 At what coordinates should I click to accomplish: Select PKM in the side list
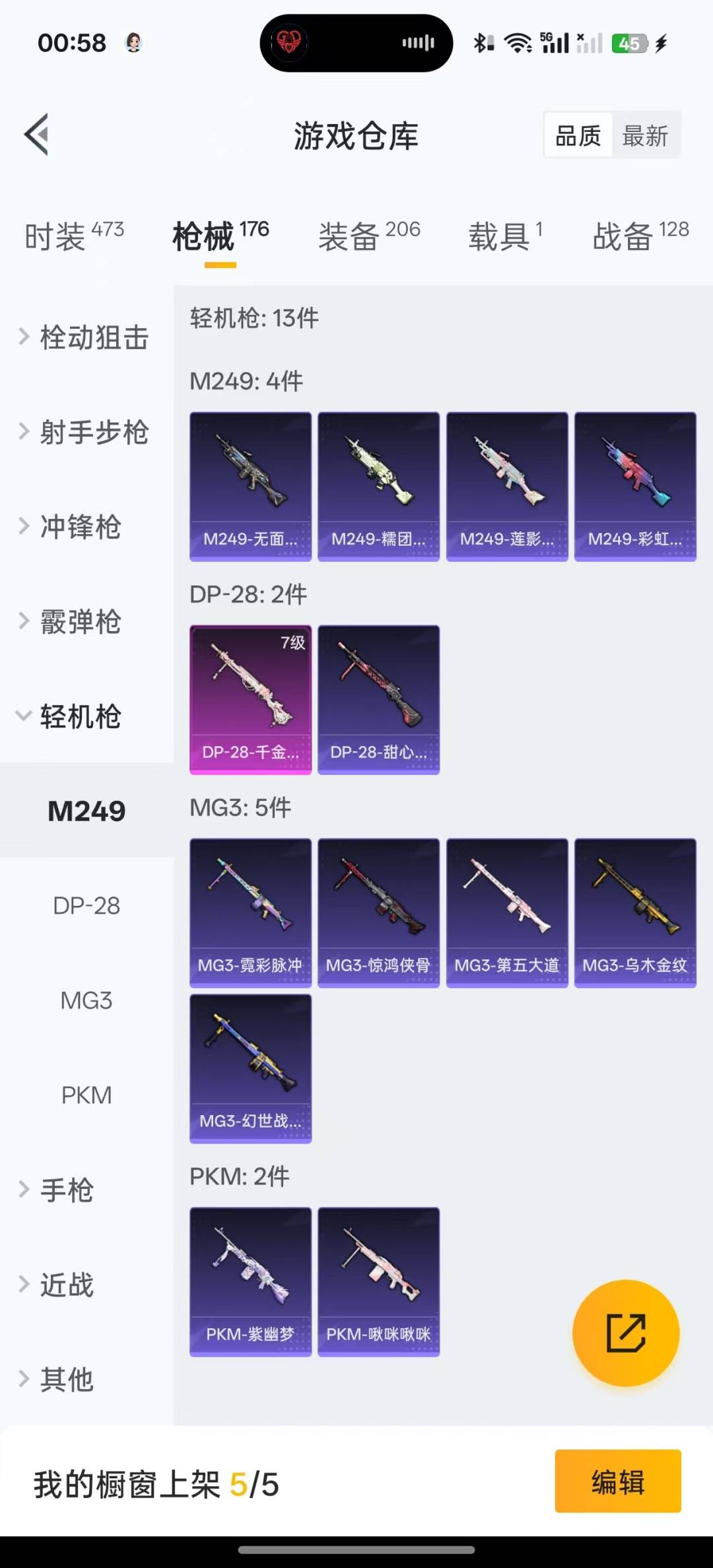[x=86, y=1095]
